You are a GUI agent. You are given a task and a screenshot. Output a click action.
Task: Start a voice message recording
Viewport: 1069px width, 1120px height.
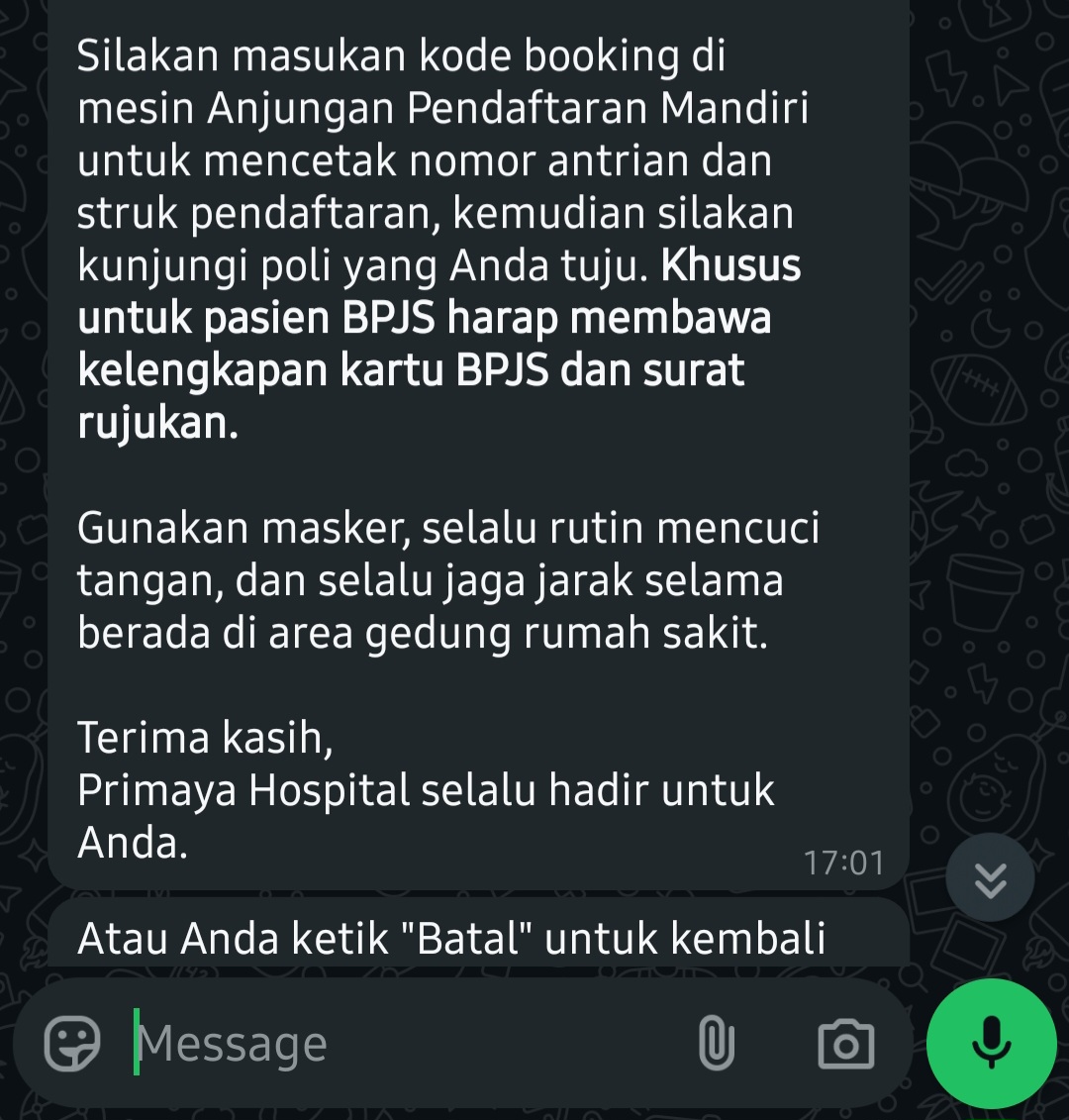pos(991,1044)
